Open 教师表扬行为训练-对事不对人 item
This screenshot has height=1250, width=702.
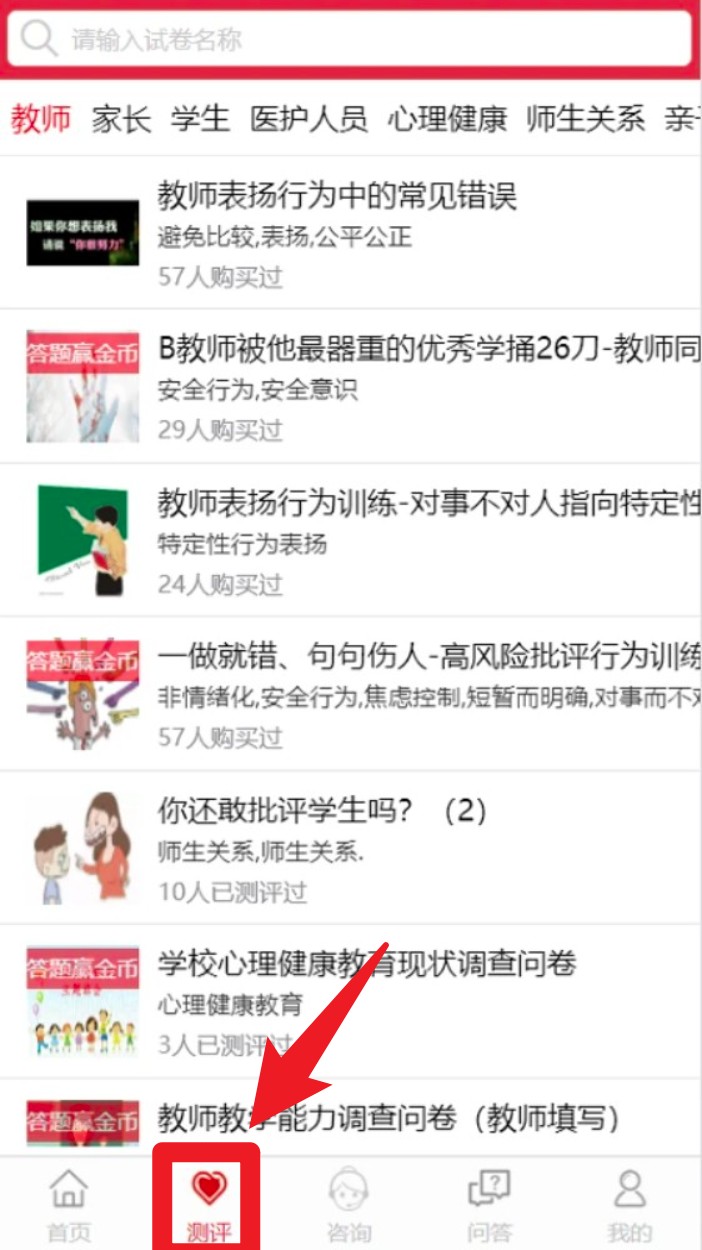[x=428, y=504]
